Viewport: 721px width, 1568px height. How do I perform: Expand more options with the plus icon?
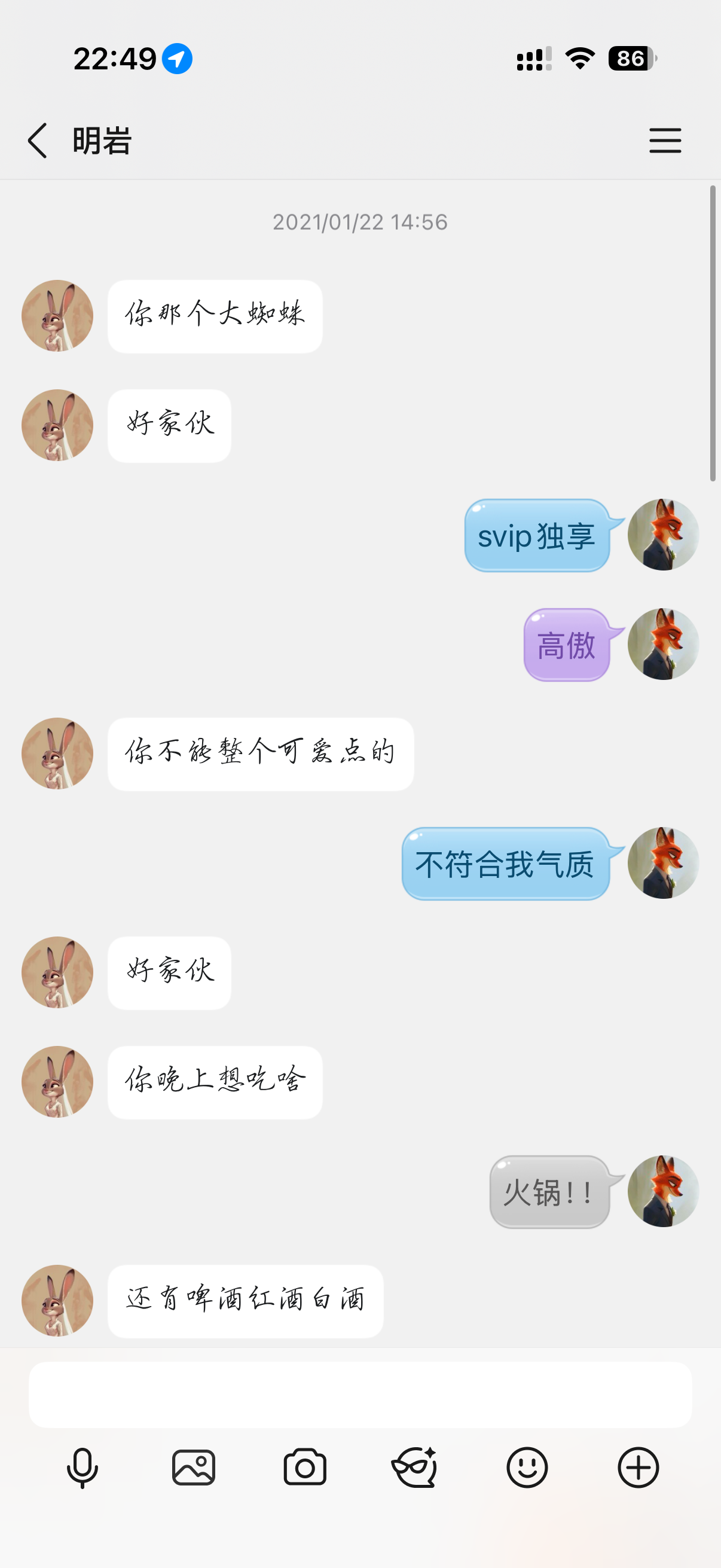click(638, 1468)
